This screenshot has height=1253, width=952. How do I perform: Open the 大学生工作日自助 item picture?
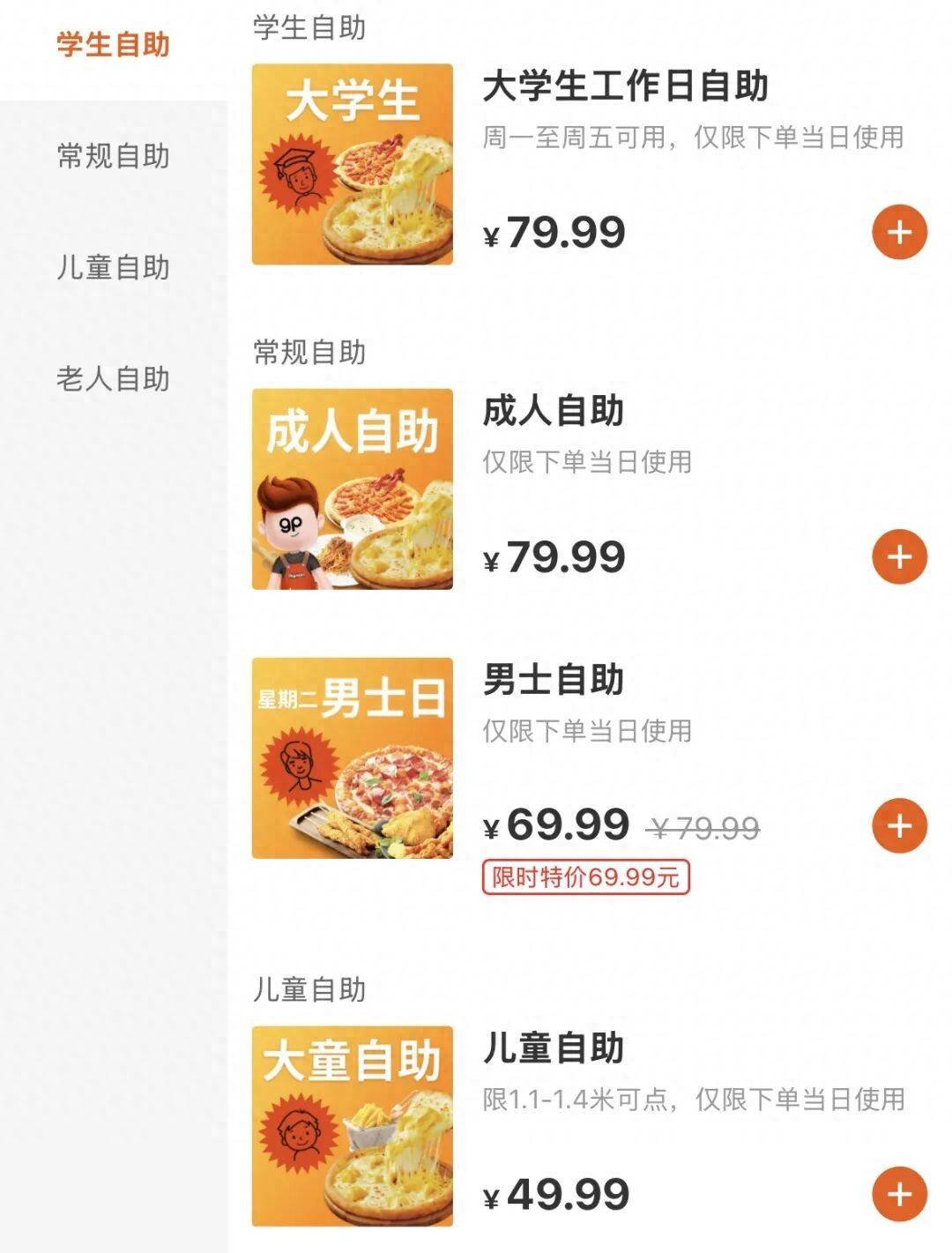click(353, 164)
